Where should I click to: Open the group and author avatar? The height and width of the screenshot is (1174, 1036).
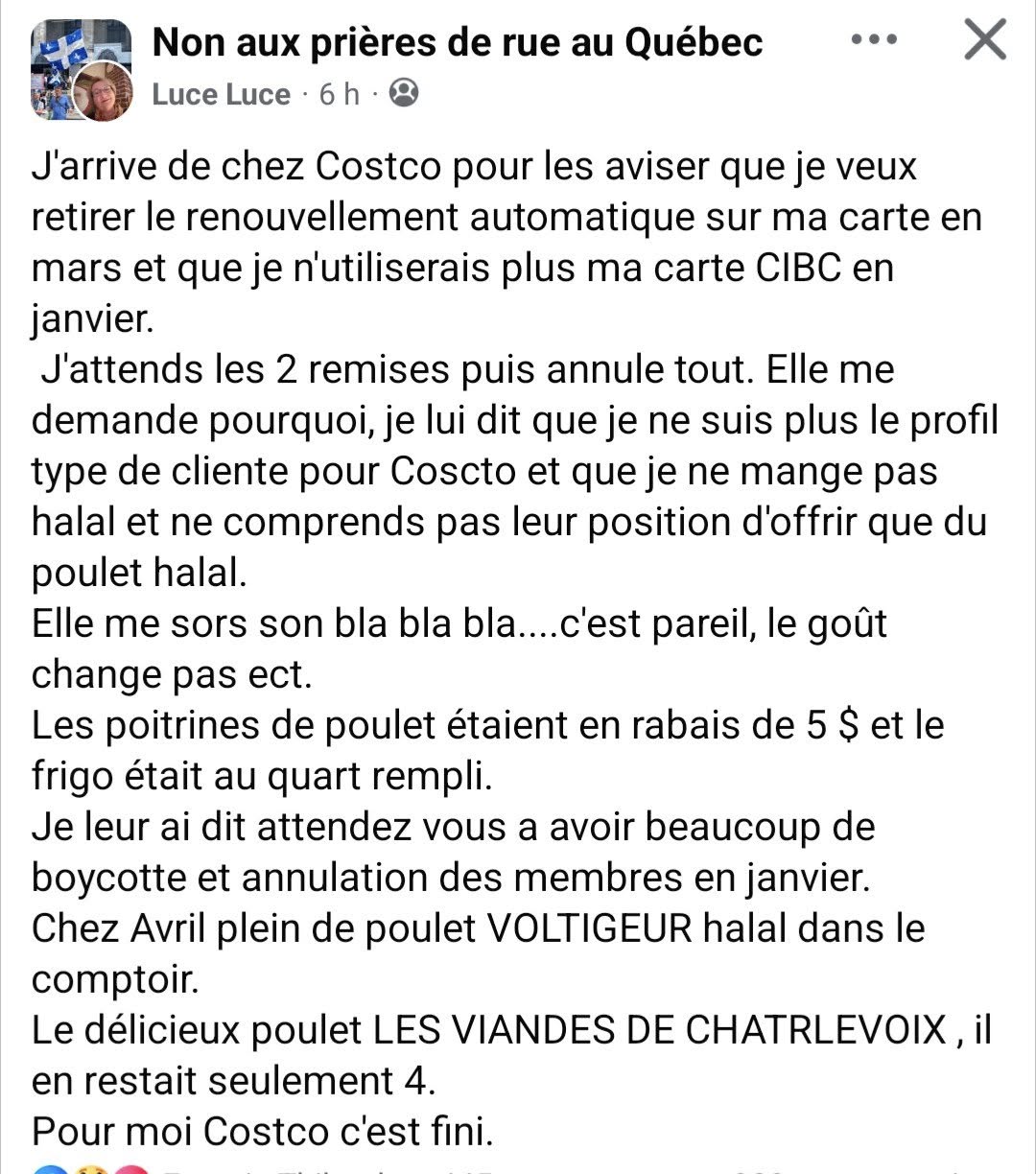tap(82, 70)
